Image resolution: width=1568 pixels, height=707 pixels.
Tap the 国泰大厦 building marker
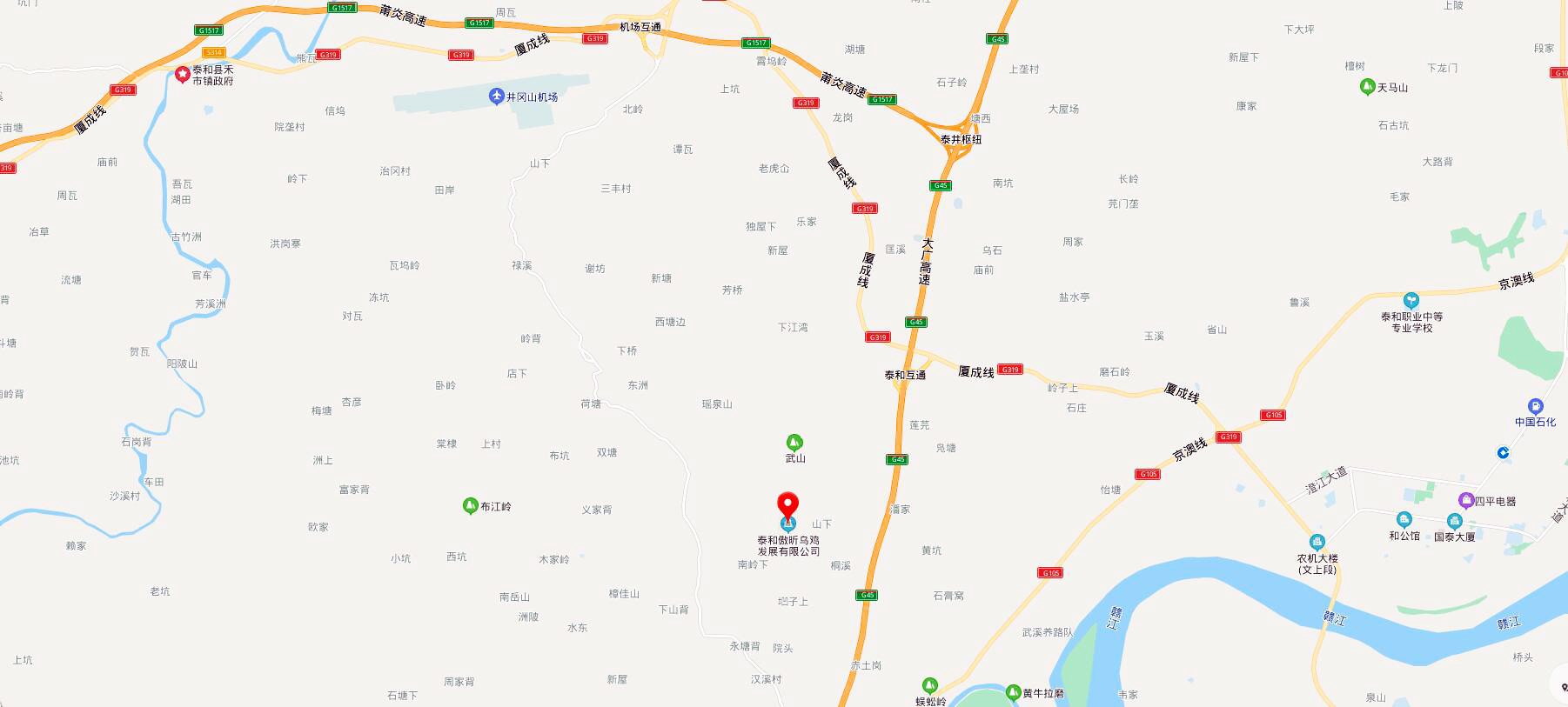(x=1454, y=521)
